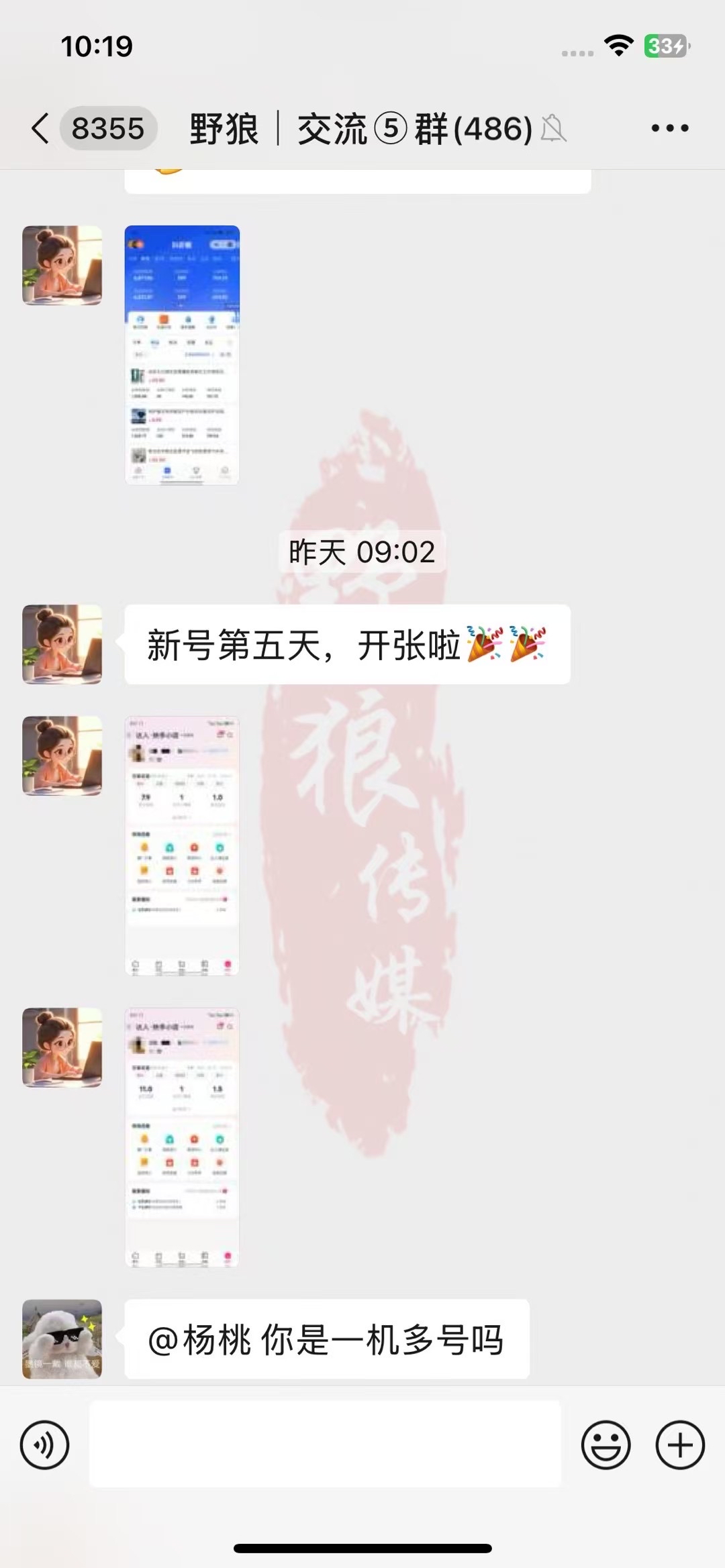This screenshot has height=1568, width=725.
Task: Open the profile of the user asking 你是一机多号吗
Action: 62,1339
